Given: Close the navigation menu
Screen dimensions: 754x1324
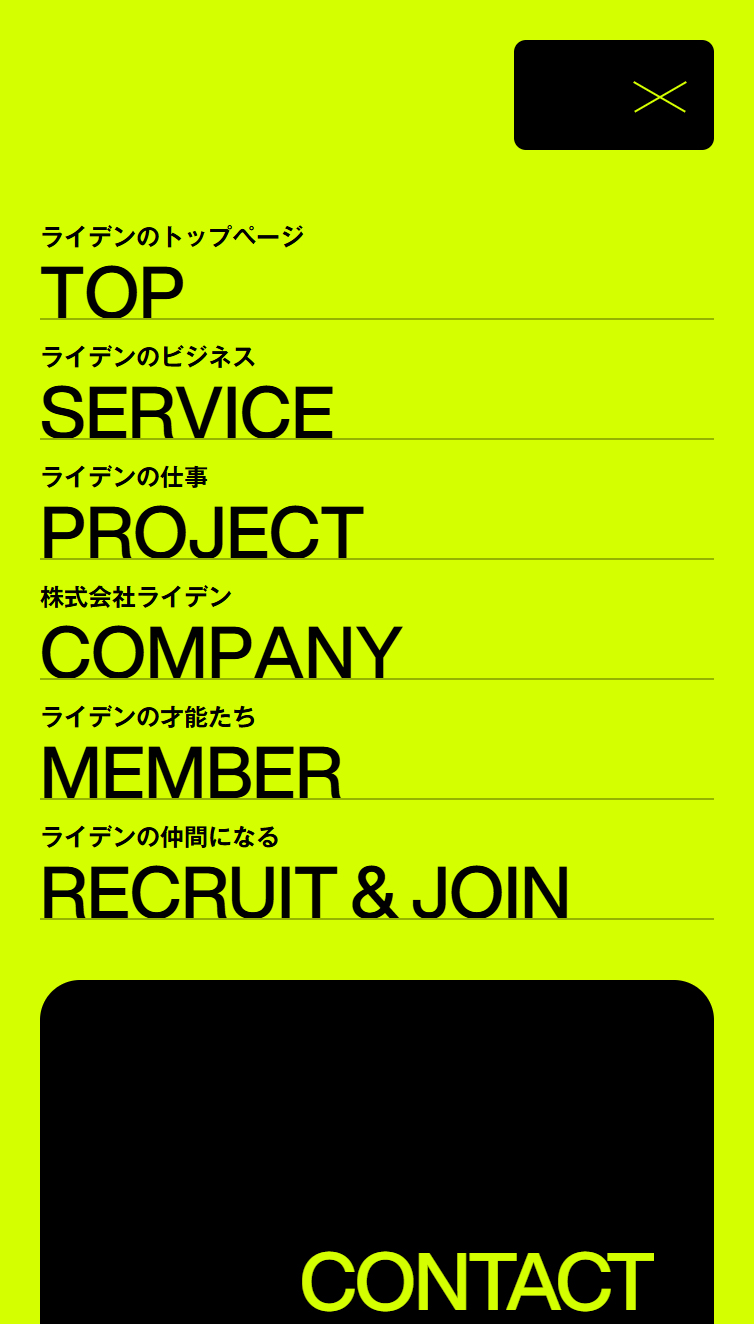Looking at the screenshot, I should [614, 95].
